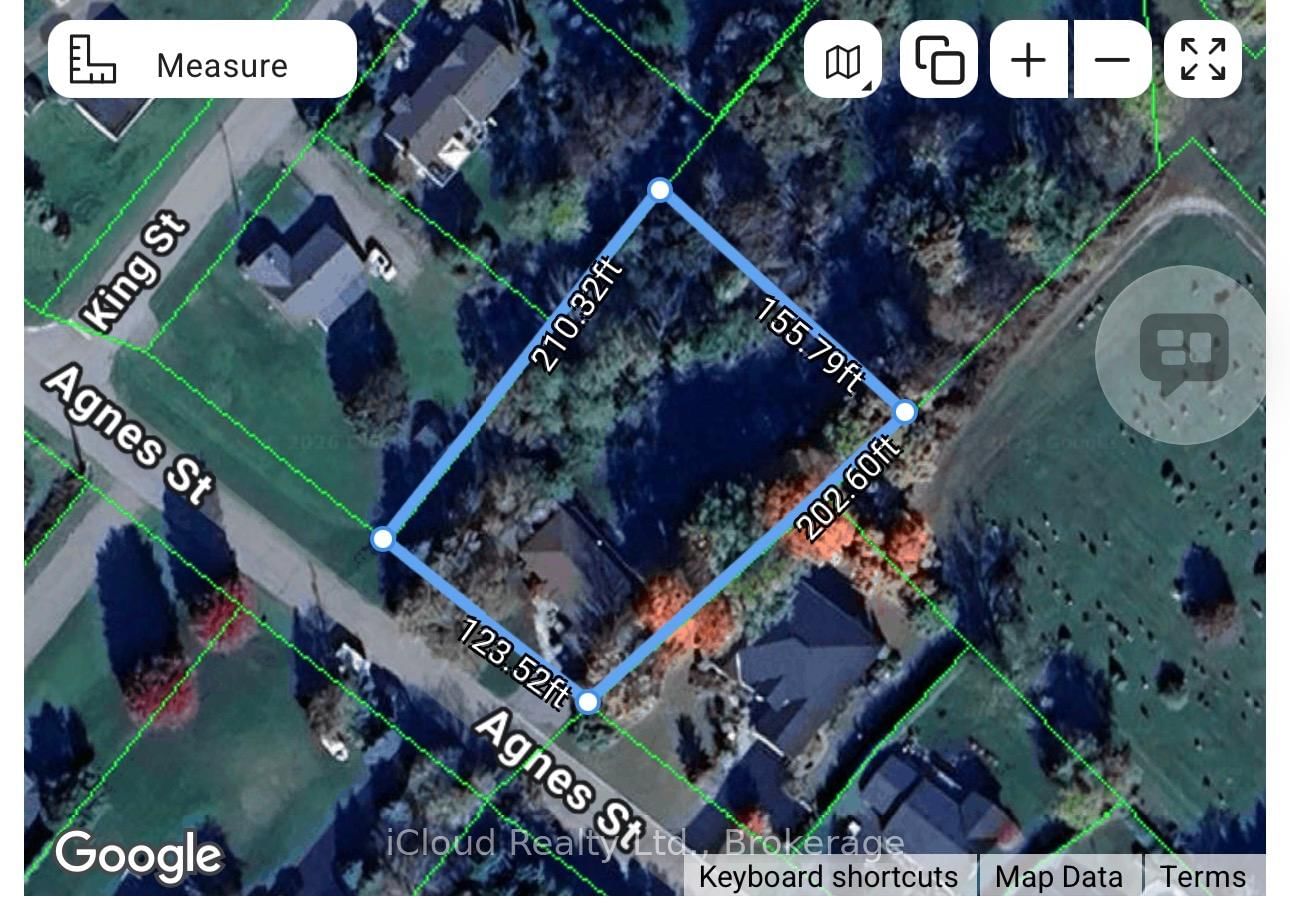Image resolution: width=1290 pixels, height=913 pixels.
Task: Tap the Measure tool button
Action: [202, 60]
